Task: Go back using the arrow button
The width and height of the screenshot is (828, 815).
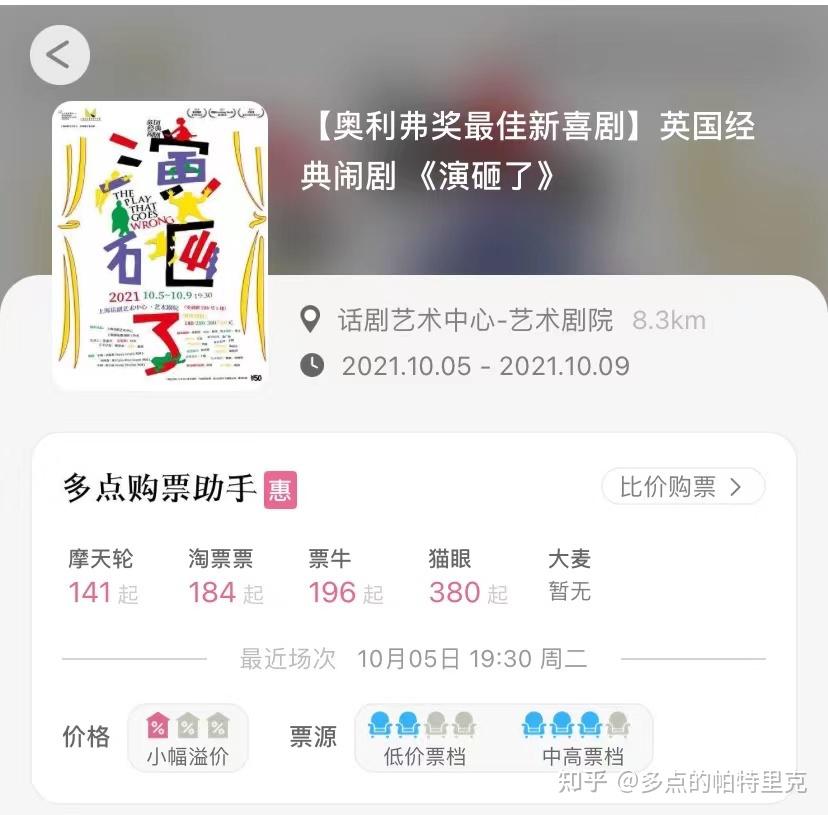Action: coord(59,55)
